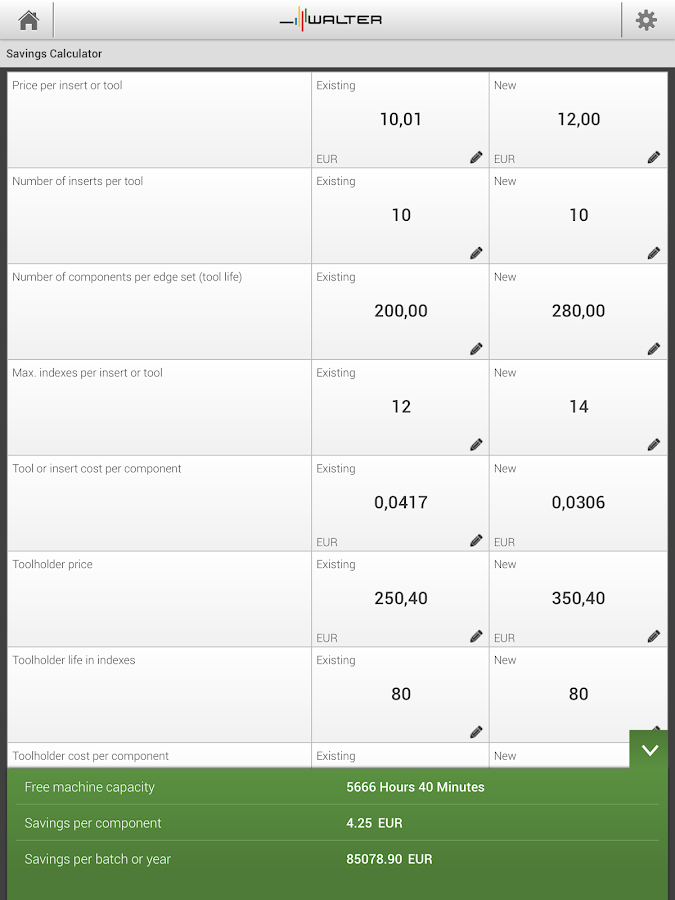Edit existing toolholder price

tap(476, 636)
